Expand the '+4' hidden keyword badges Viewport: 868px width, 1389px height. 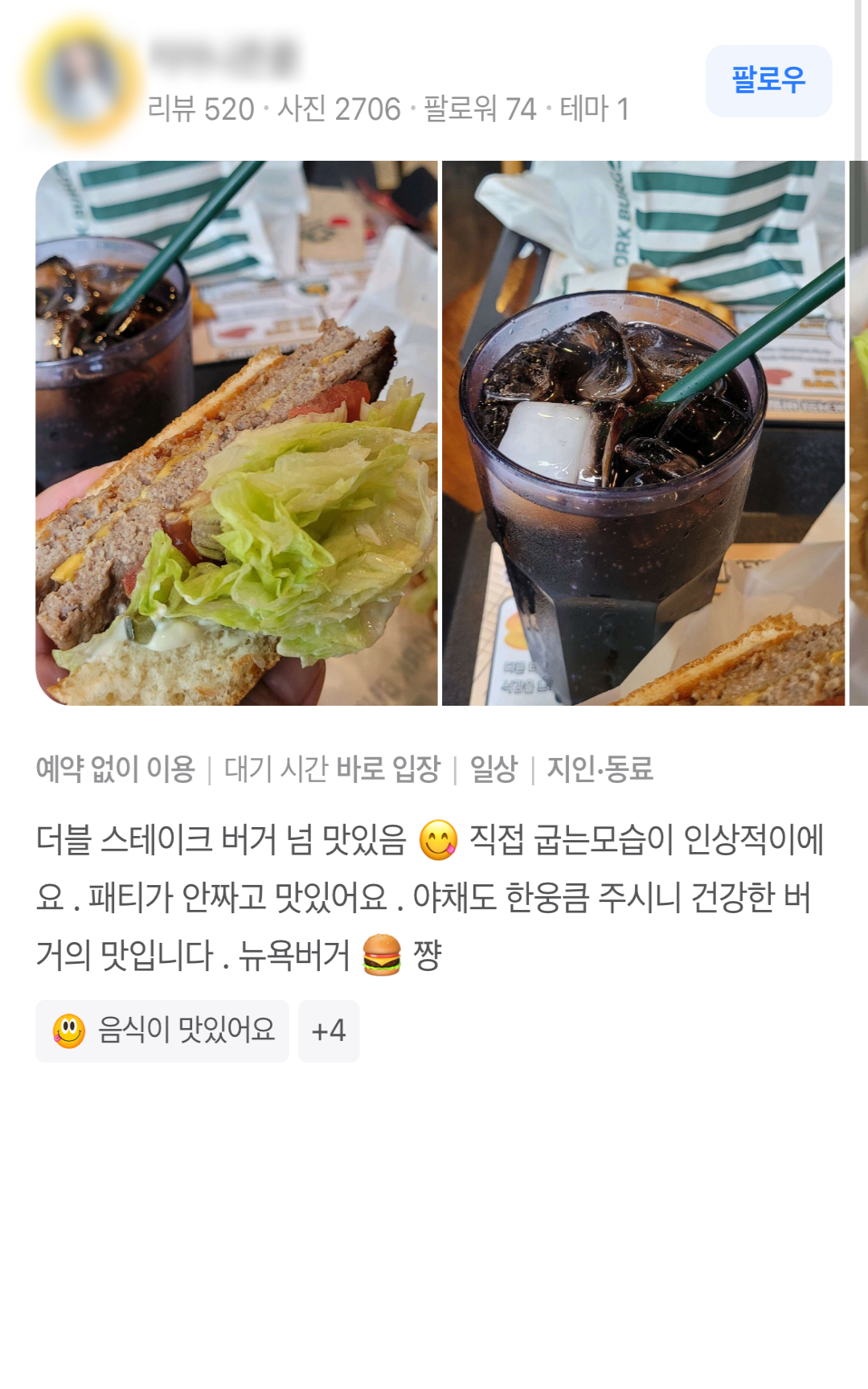coord(328,1030)
